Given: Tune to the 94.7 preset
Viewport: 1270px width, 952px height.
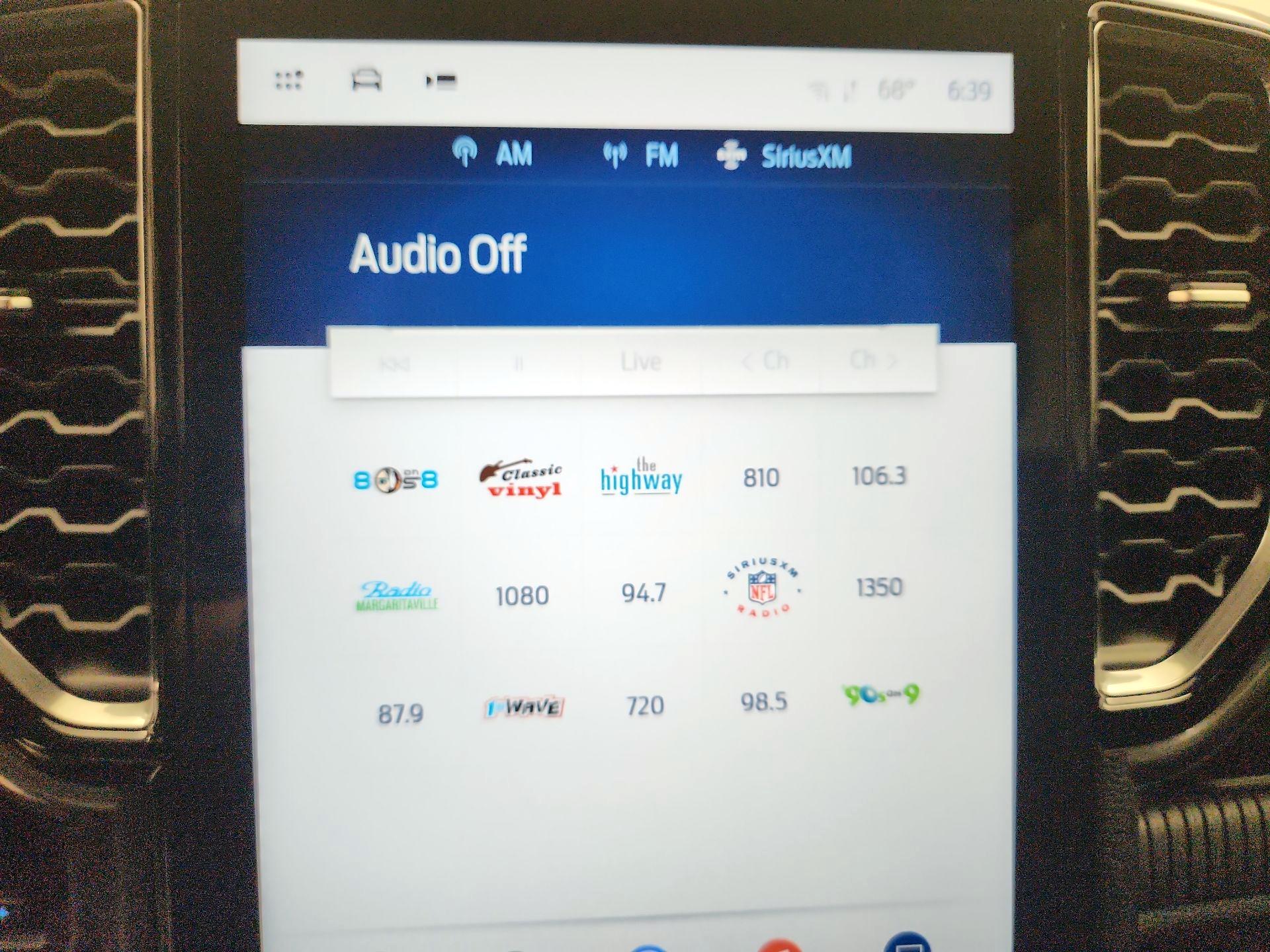Looking at the screenshot, I should point(643,593).
